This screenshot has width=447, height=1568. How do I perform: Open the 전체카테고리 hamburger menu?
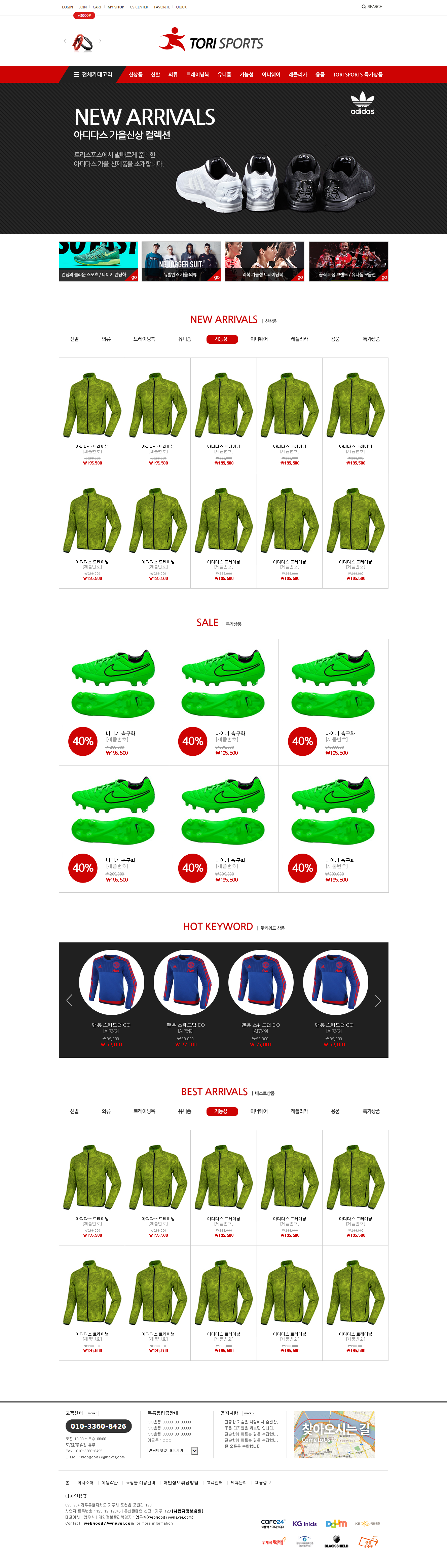(92, 74)
